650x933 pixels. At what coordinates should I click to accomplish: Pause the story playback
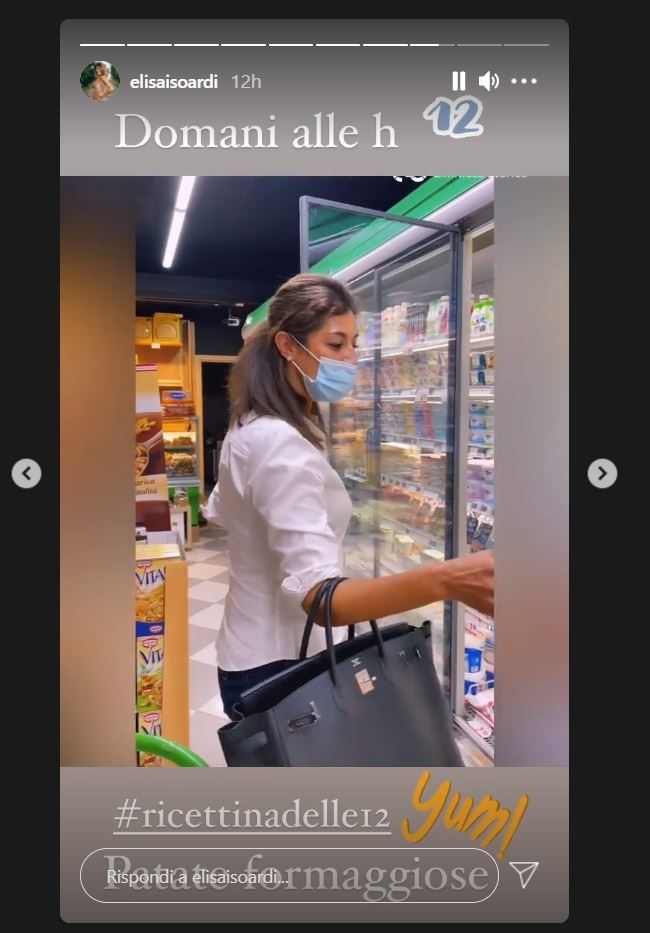pos(458,81)
